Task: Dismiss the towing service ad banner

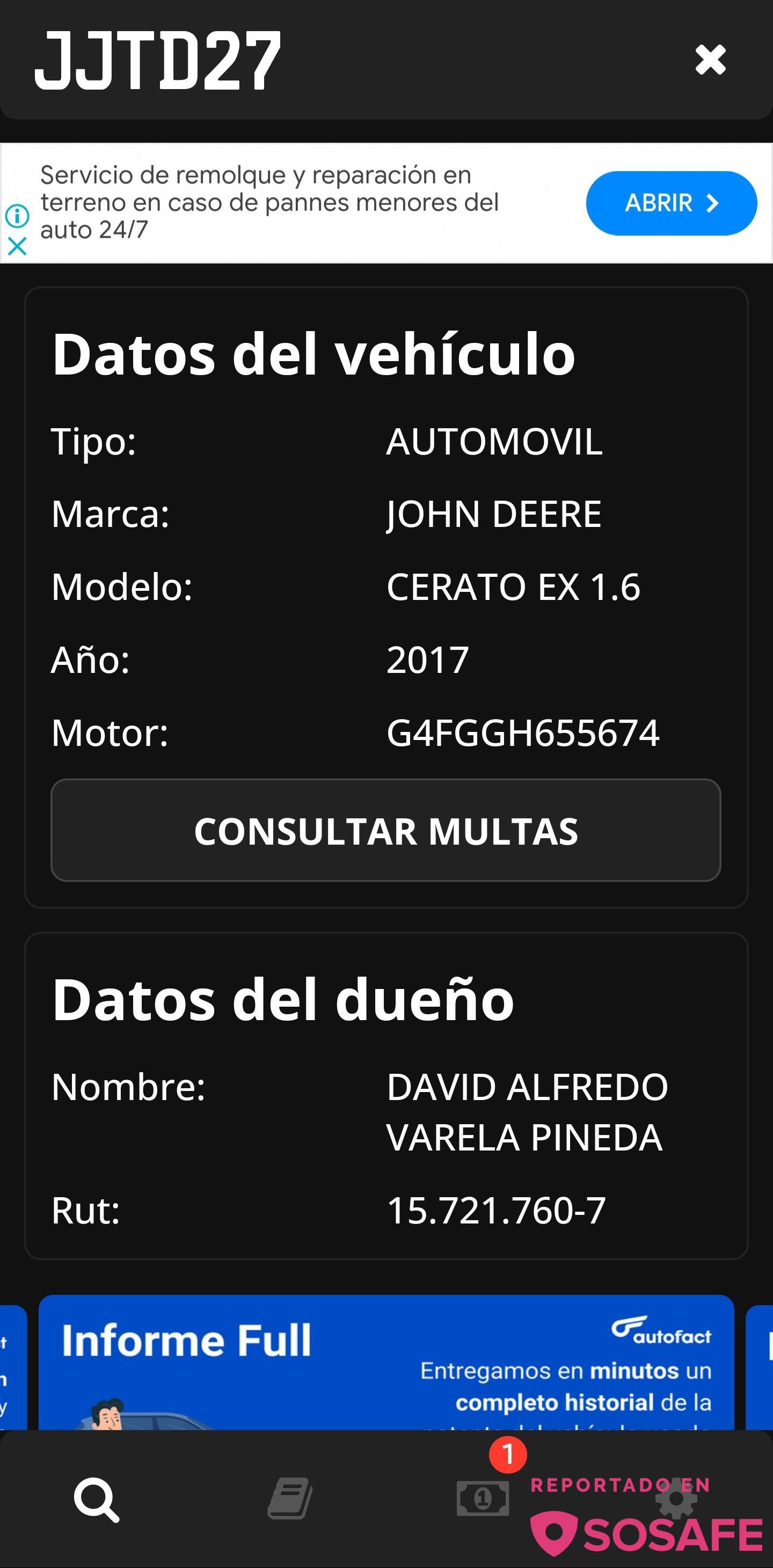Action: coord(17,246)
